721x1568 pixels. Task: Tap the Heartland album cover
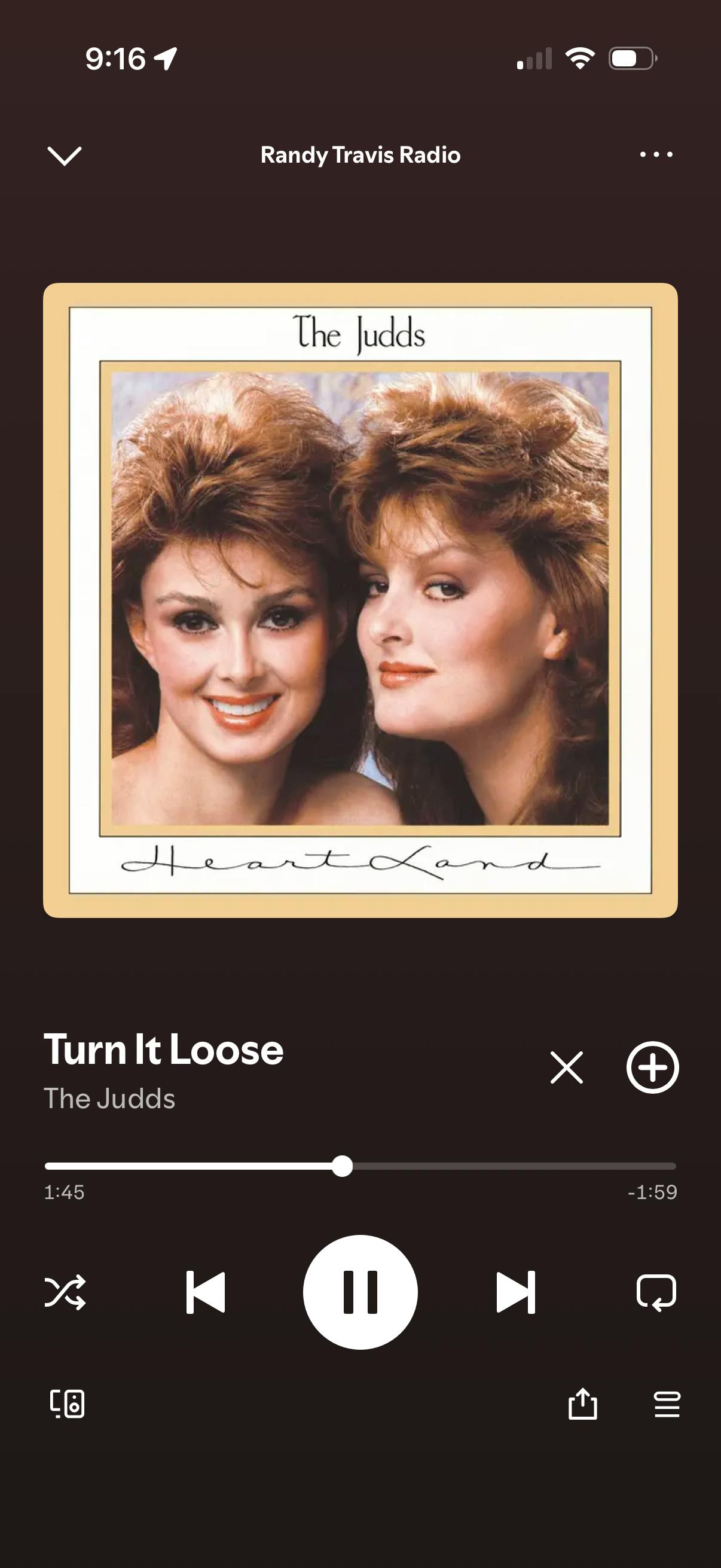(360, 600)
